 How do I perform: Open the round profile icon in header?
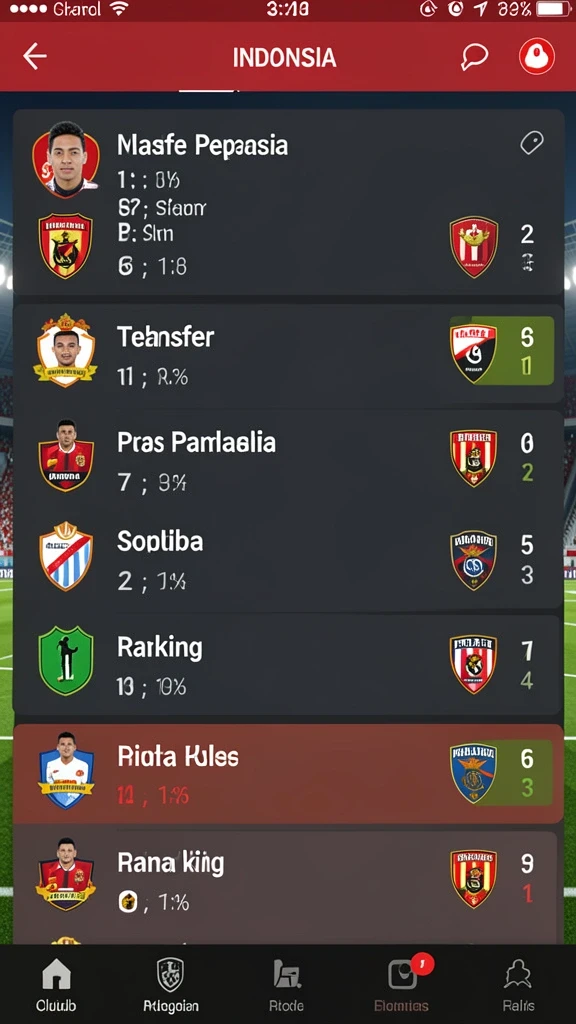tap(537, 57)
